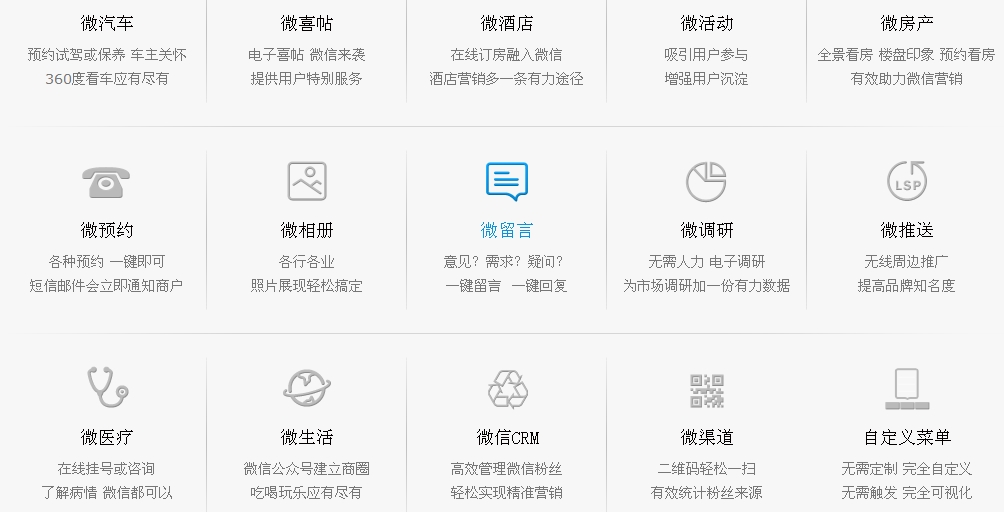Select the 微喜帖 feature tile

point(306,23)
